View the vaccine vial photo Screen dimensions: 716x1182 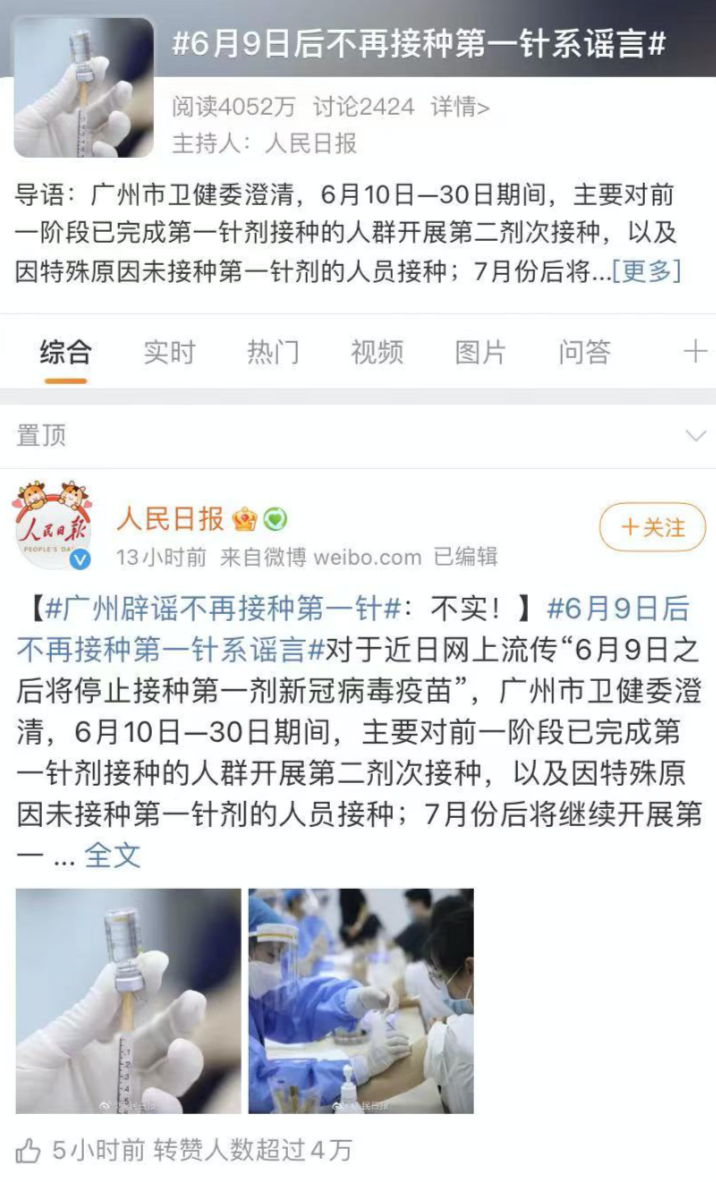(x=128, y=1001)
